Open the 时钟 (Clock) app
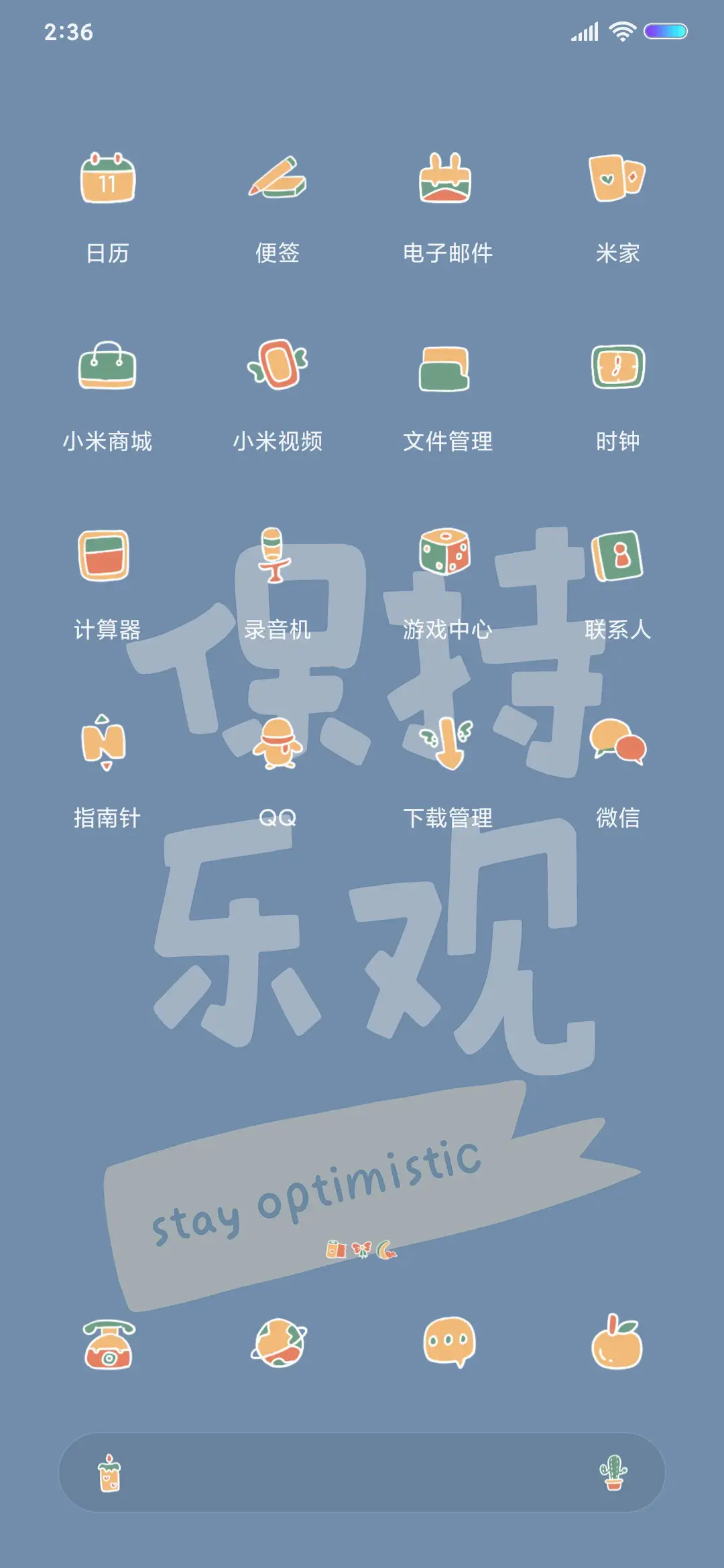This screenshot has width=724, height=1568. click(618, 367)
